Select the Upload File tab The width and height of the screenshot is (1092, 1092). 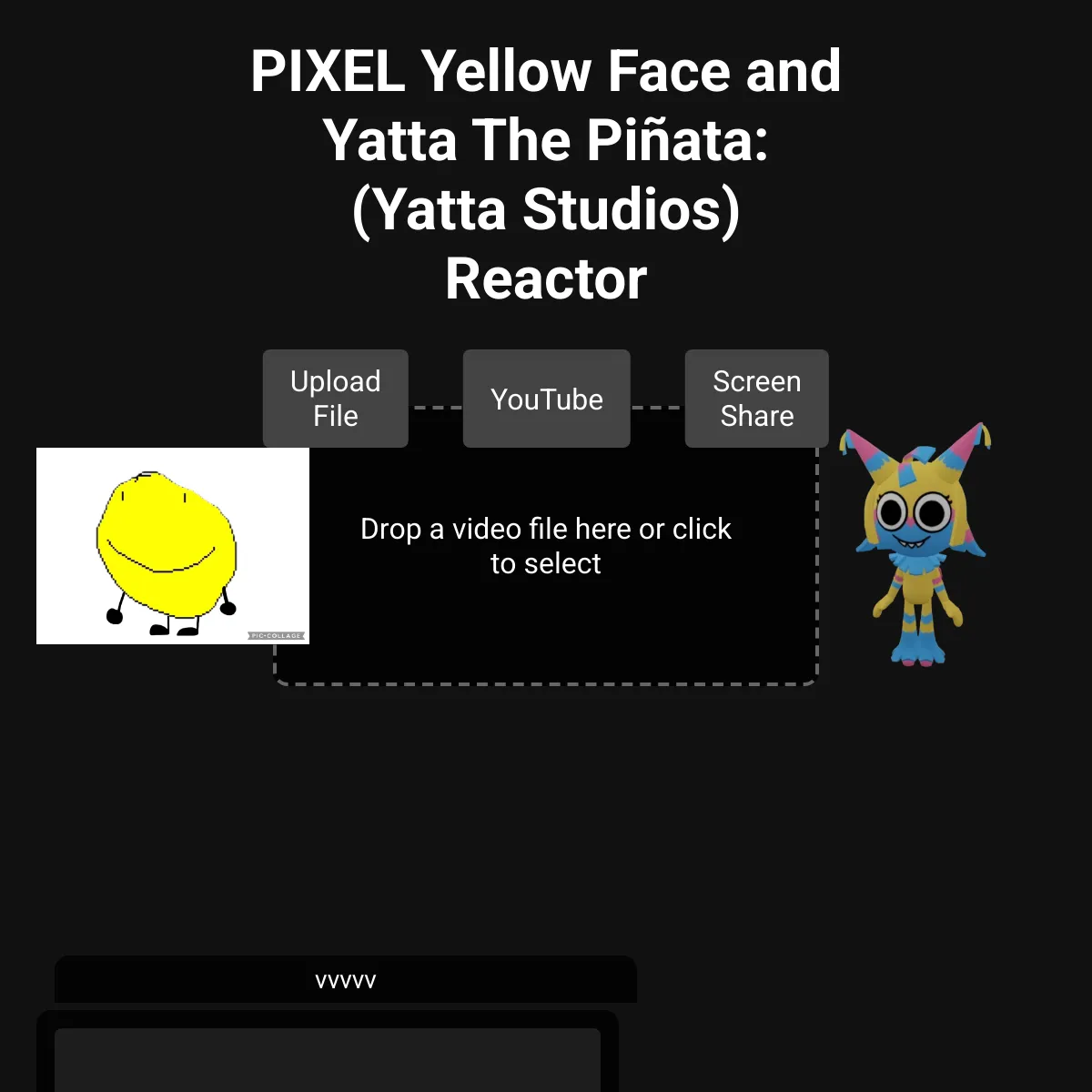(335, 399)
